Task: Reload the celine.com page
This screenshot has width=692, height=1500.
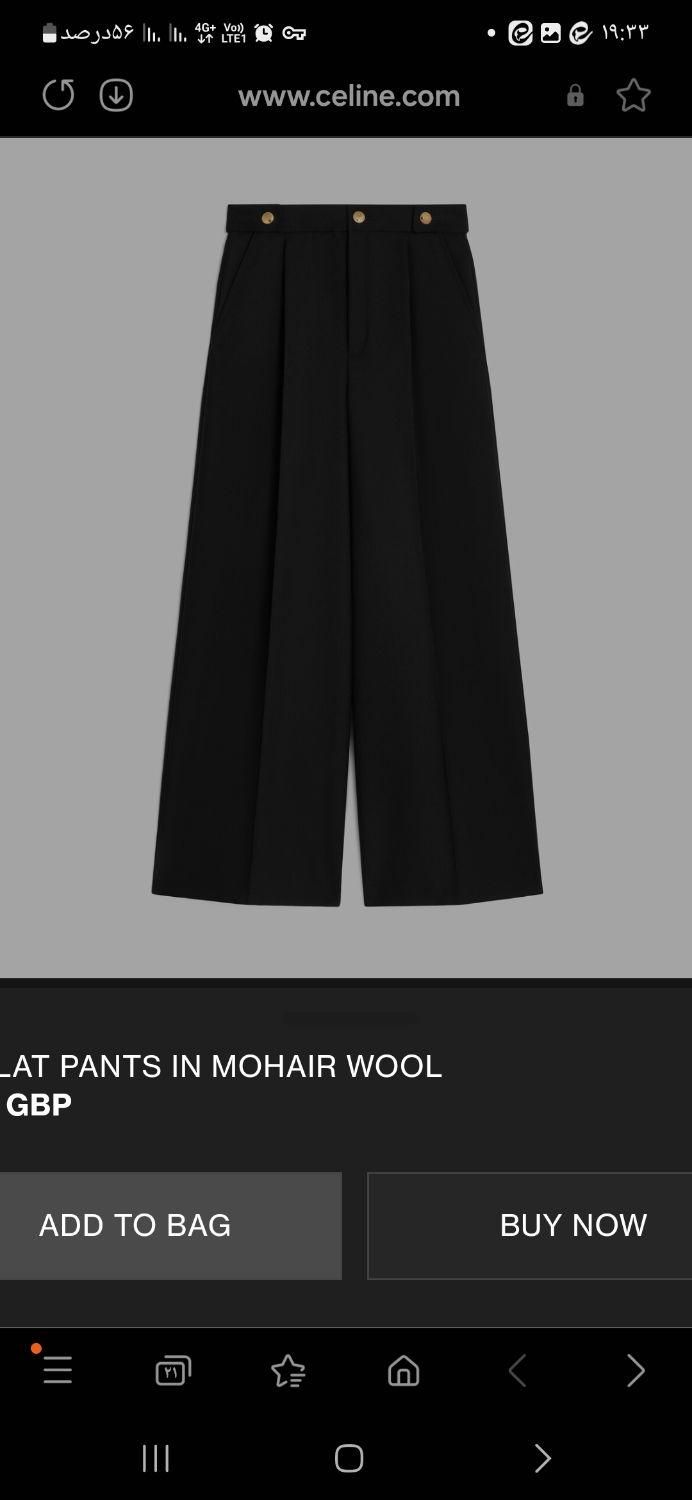Action: pyautogui.click(x=58, y=95)
